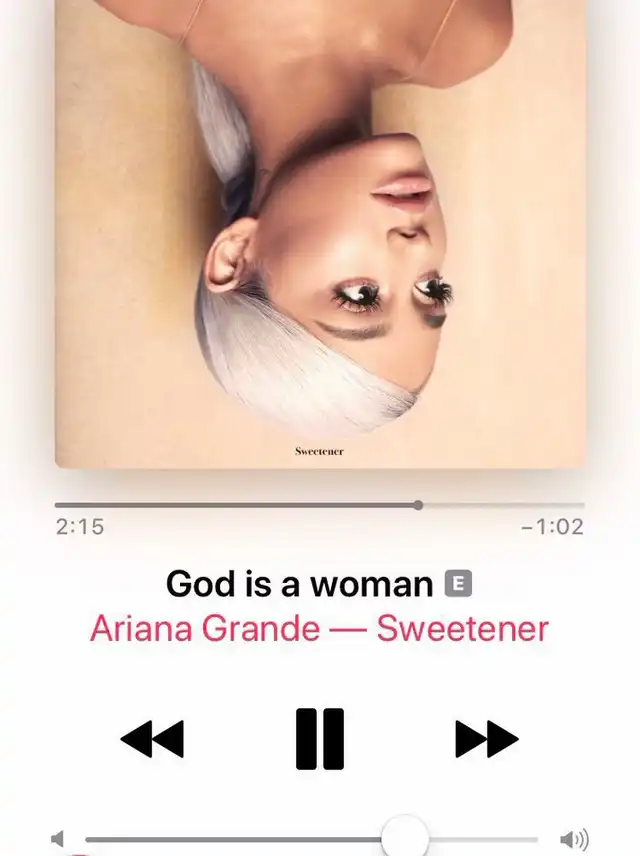Image resolution: width=640 pixels, height=856 pixels.
Task: Skip to the next track
Action: click(x=487, y=740)
